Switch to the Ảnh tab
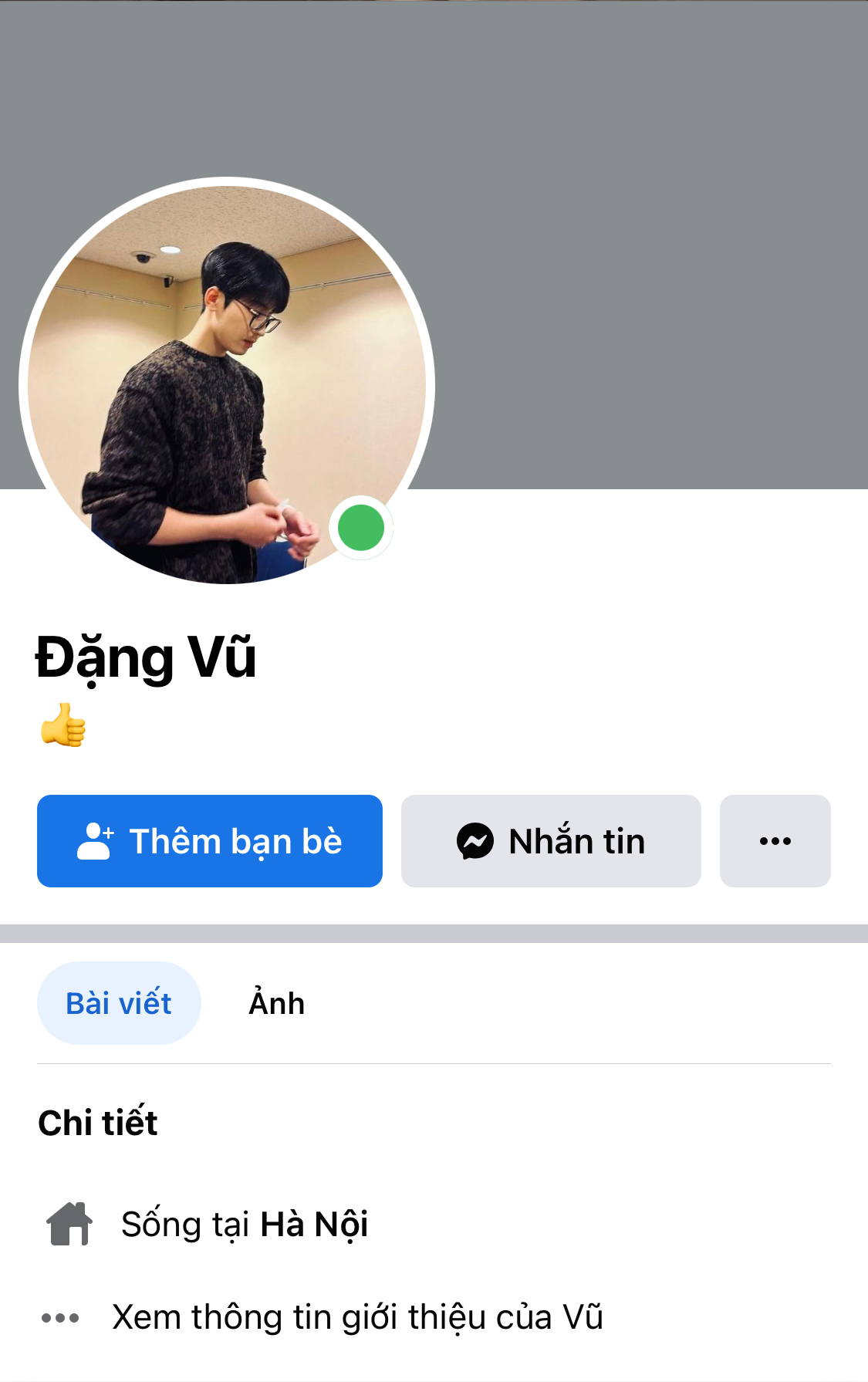The width and height of the screenshot is (868, 1382). pyautogui.click(x=276, y=1003)
